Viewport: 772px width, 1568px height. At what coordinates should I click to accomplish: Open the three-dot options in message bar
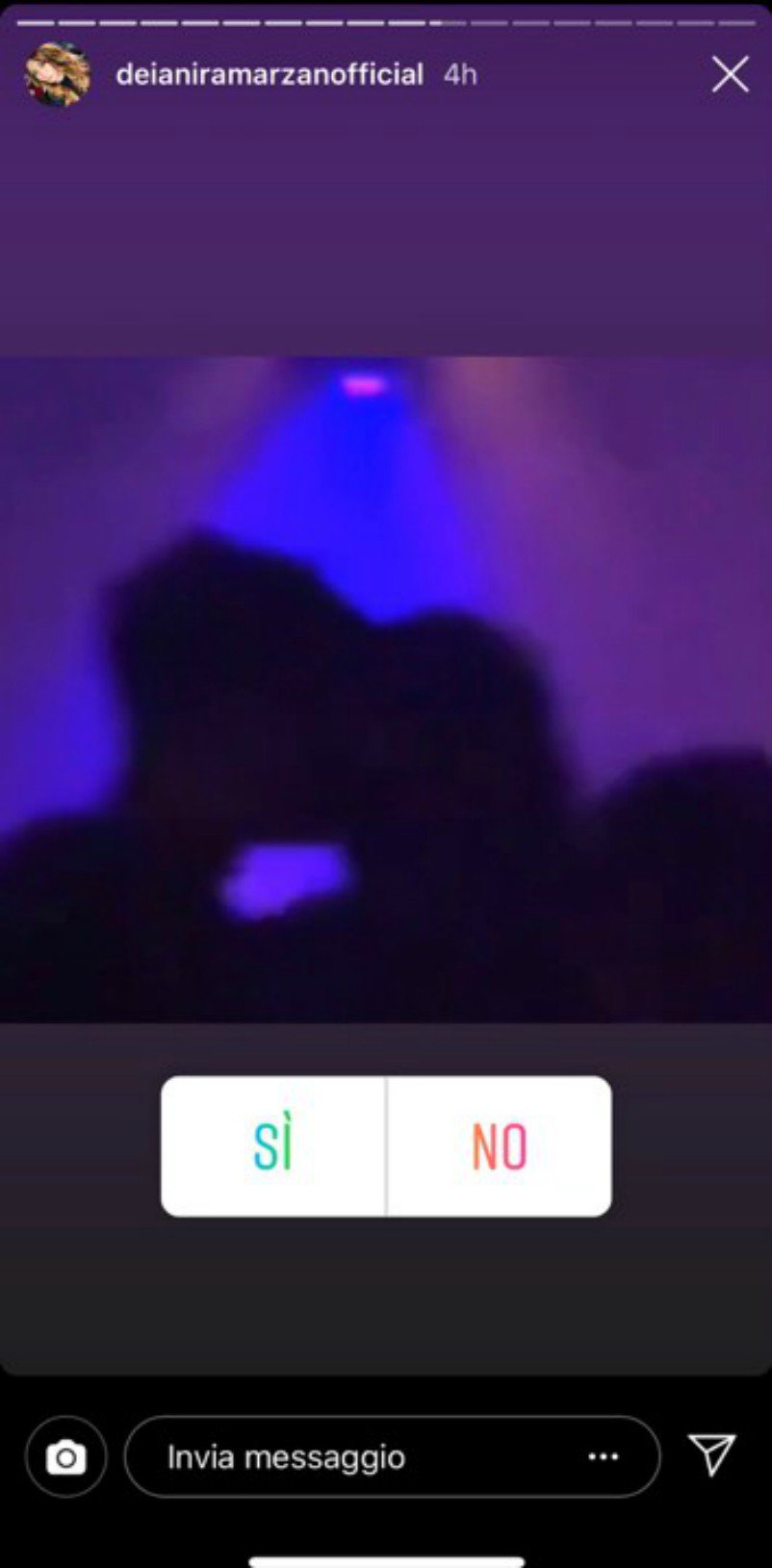coord(604,1456)
